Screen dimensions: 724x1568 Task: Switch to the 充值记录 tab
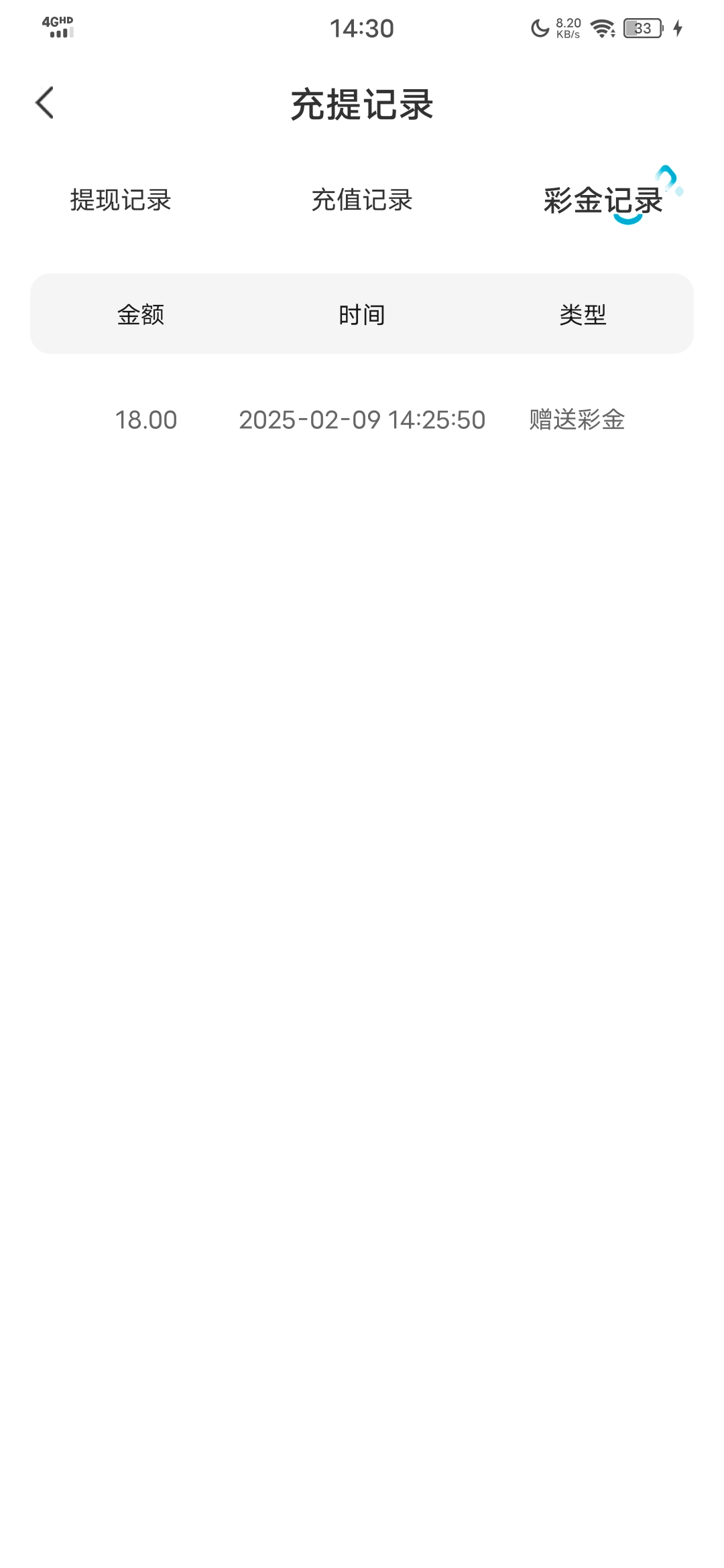(x=362, y=200)
